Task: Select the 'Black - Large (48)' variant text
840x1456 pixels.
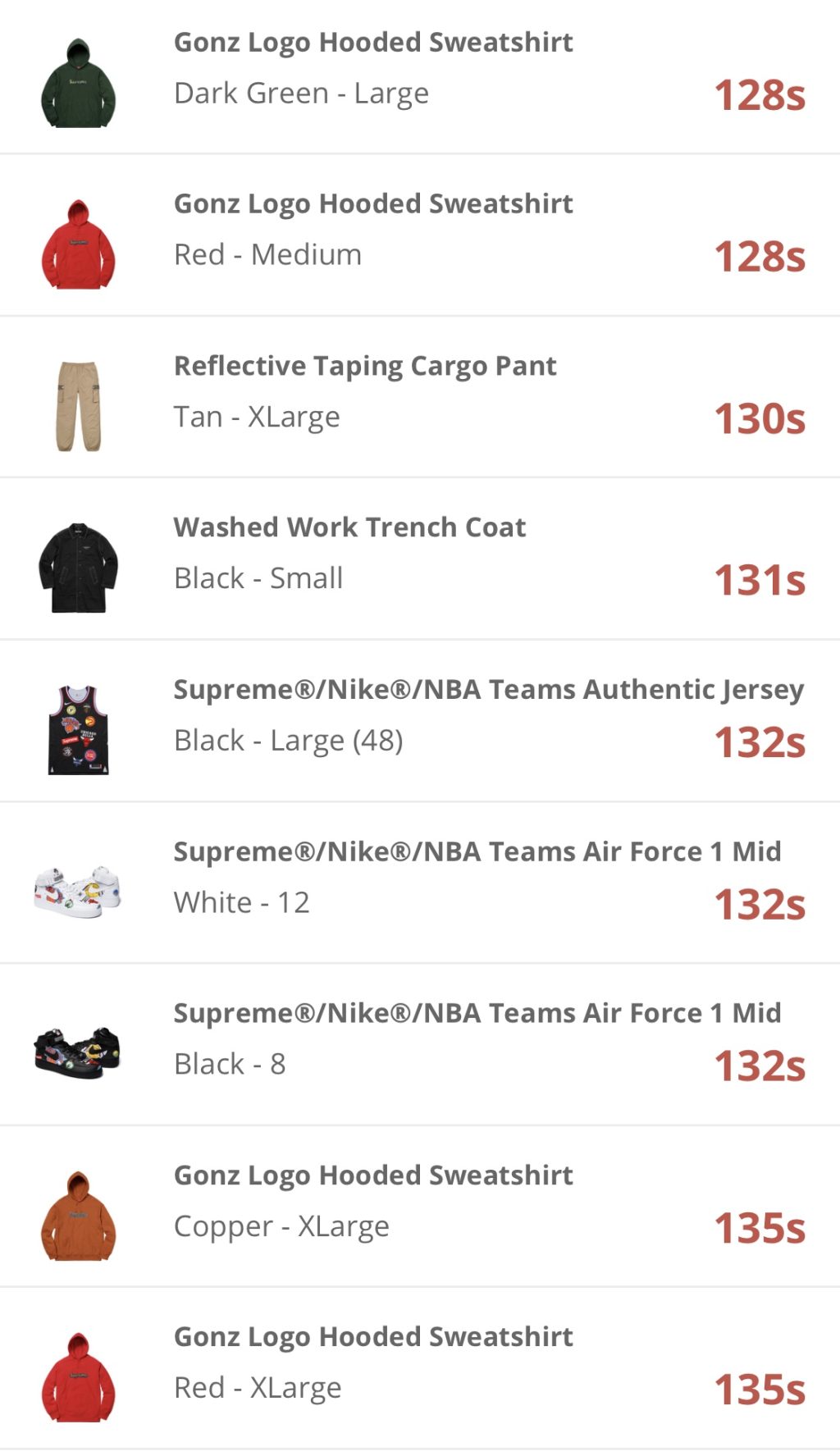Action: [x=289, y=740]
